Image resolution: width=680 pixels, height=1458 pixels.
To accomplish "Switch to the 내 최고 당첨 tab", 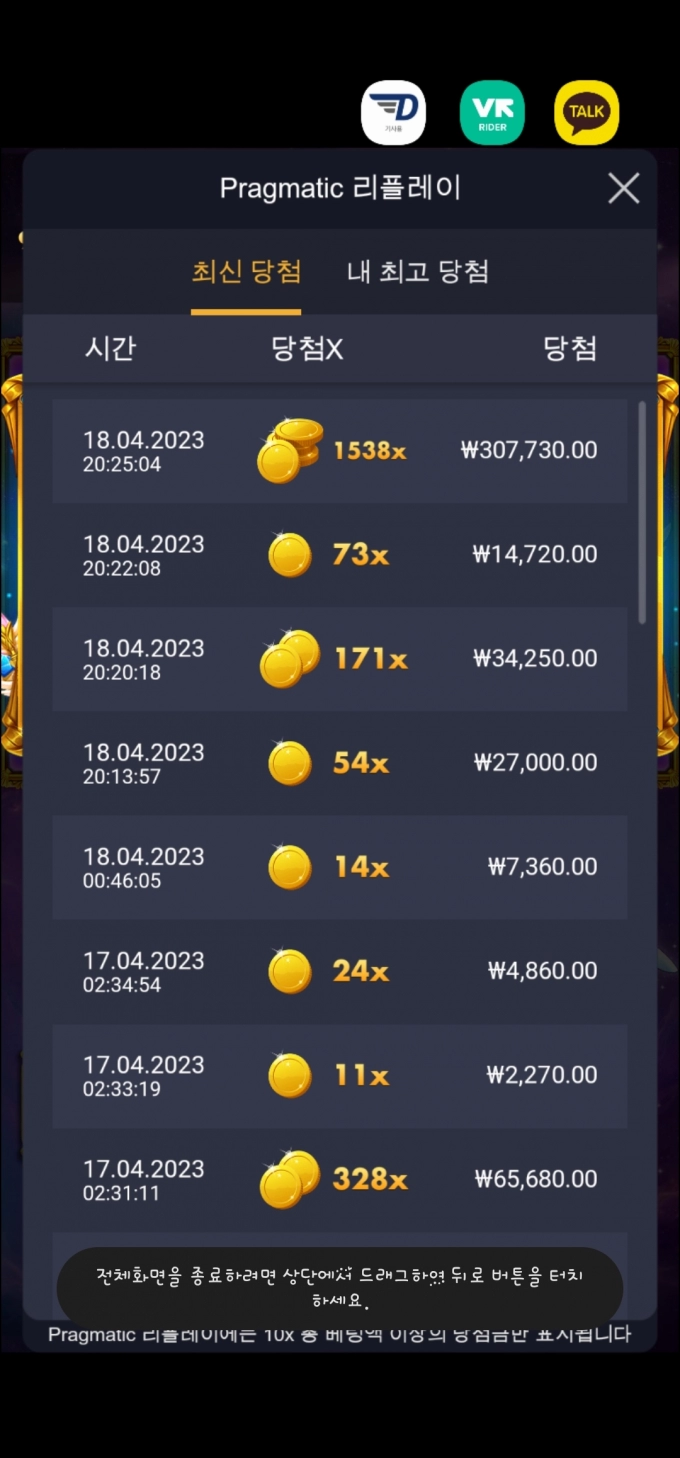I will point(417,272).
